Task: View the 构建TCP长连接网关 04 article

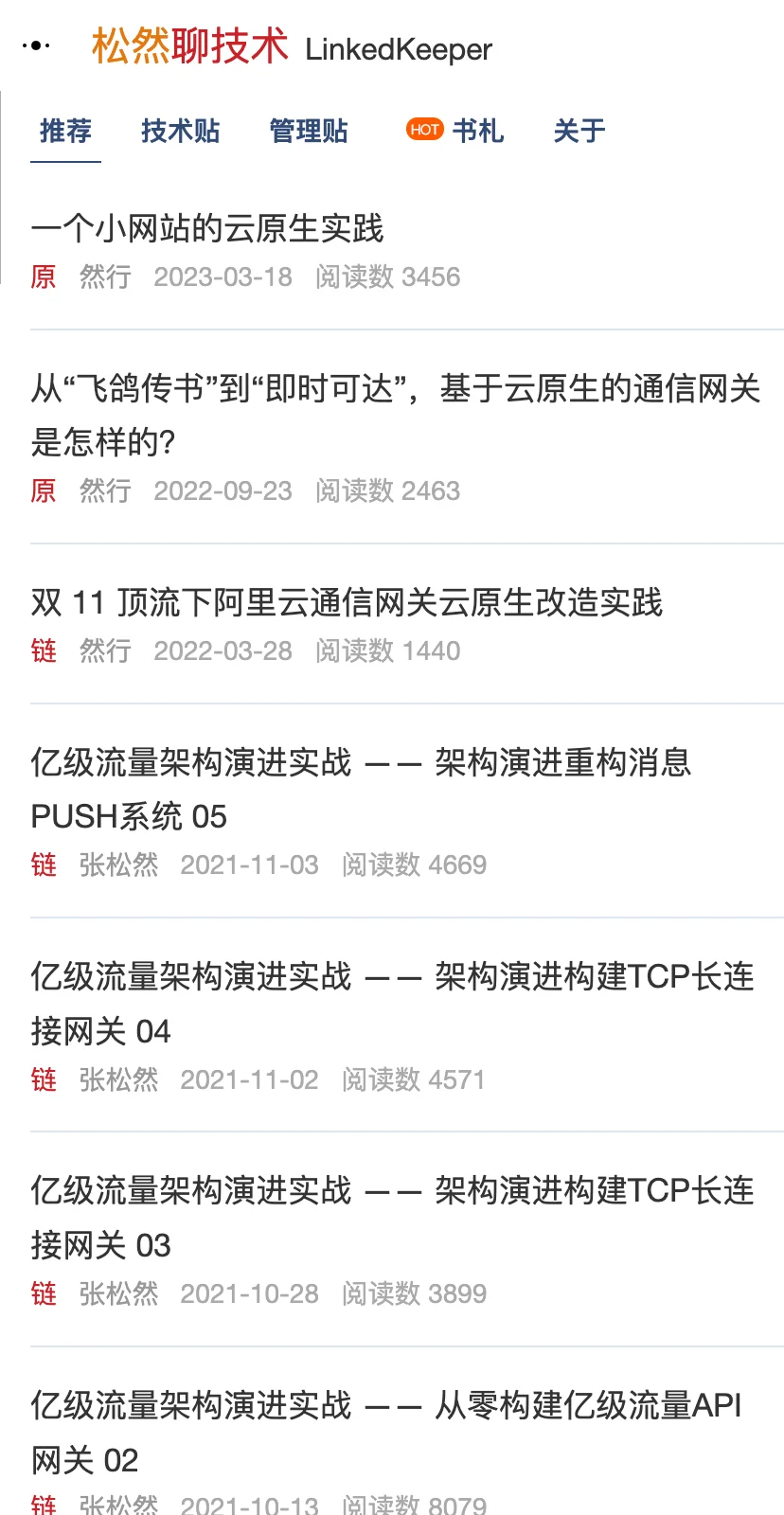Action: [x=393, y=1004]
